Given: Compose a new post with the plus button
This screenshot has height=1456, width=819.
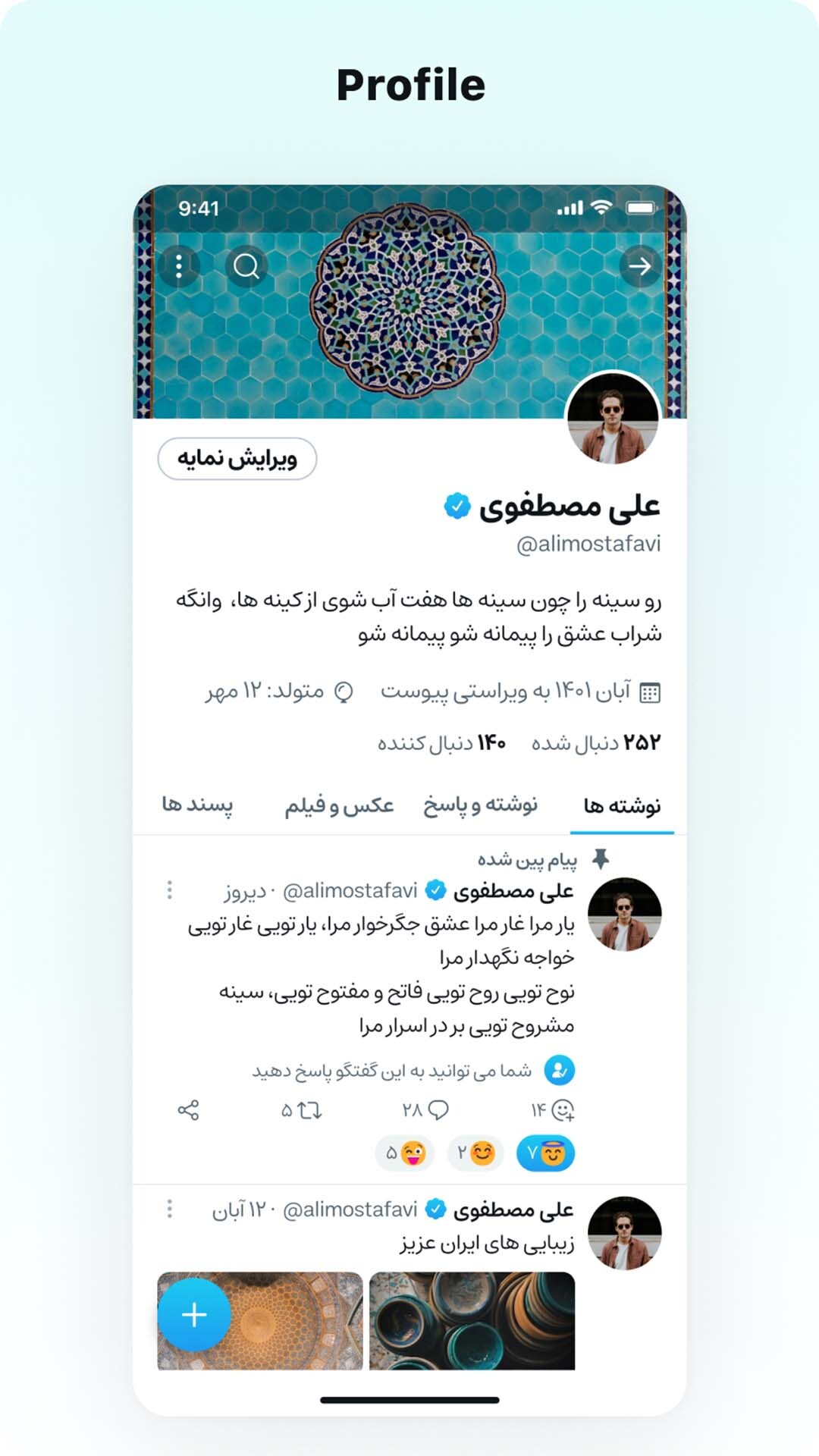Looking at the screenshot, I should point(194,1315).
